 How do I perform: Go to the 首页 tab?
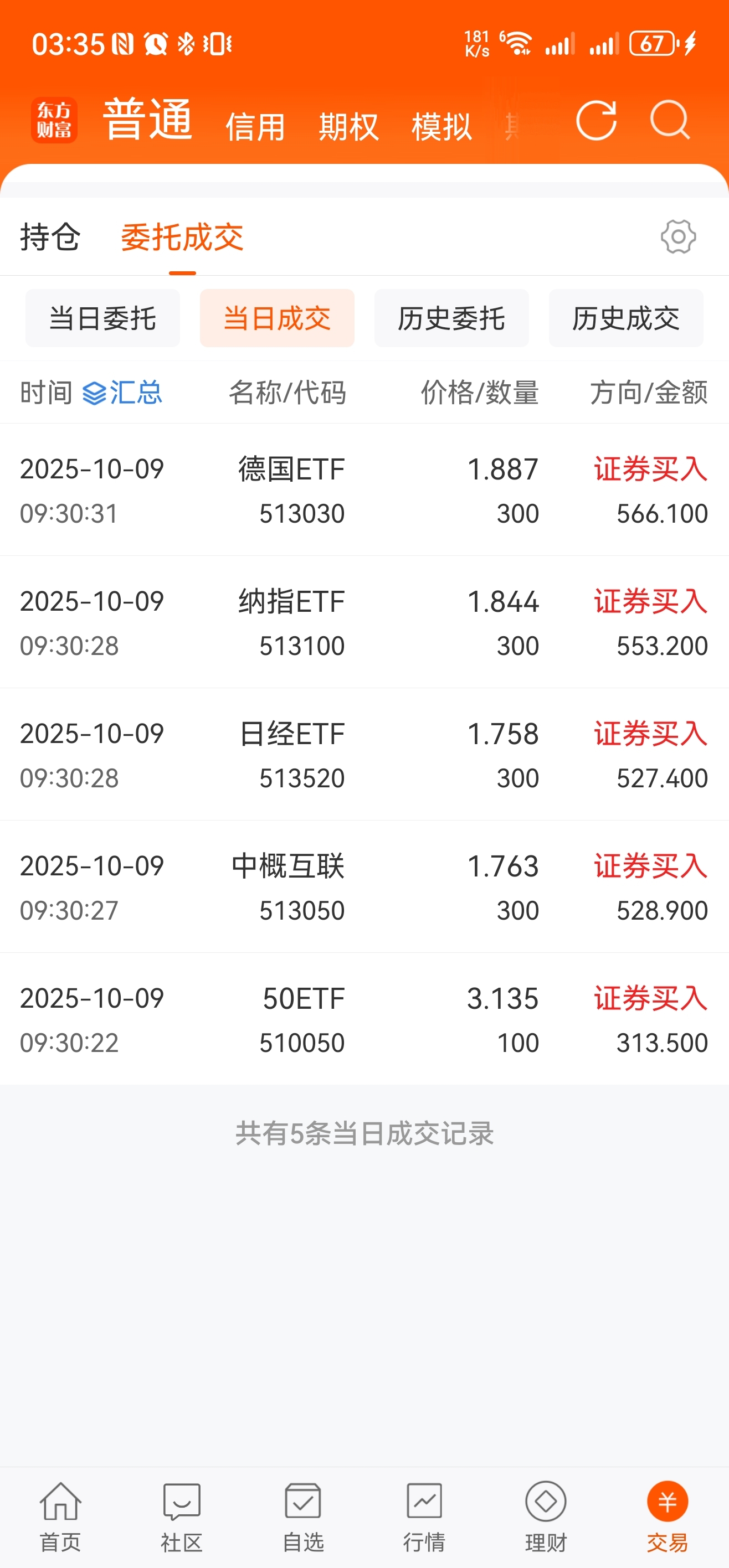coord(60,1517)
